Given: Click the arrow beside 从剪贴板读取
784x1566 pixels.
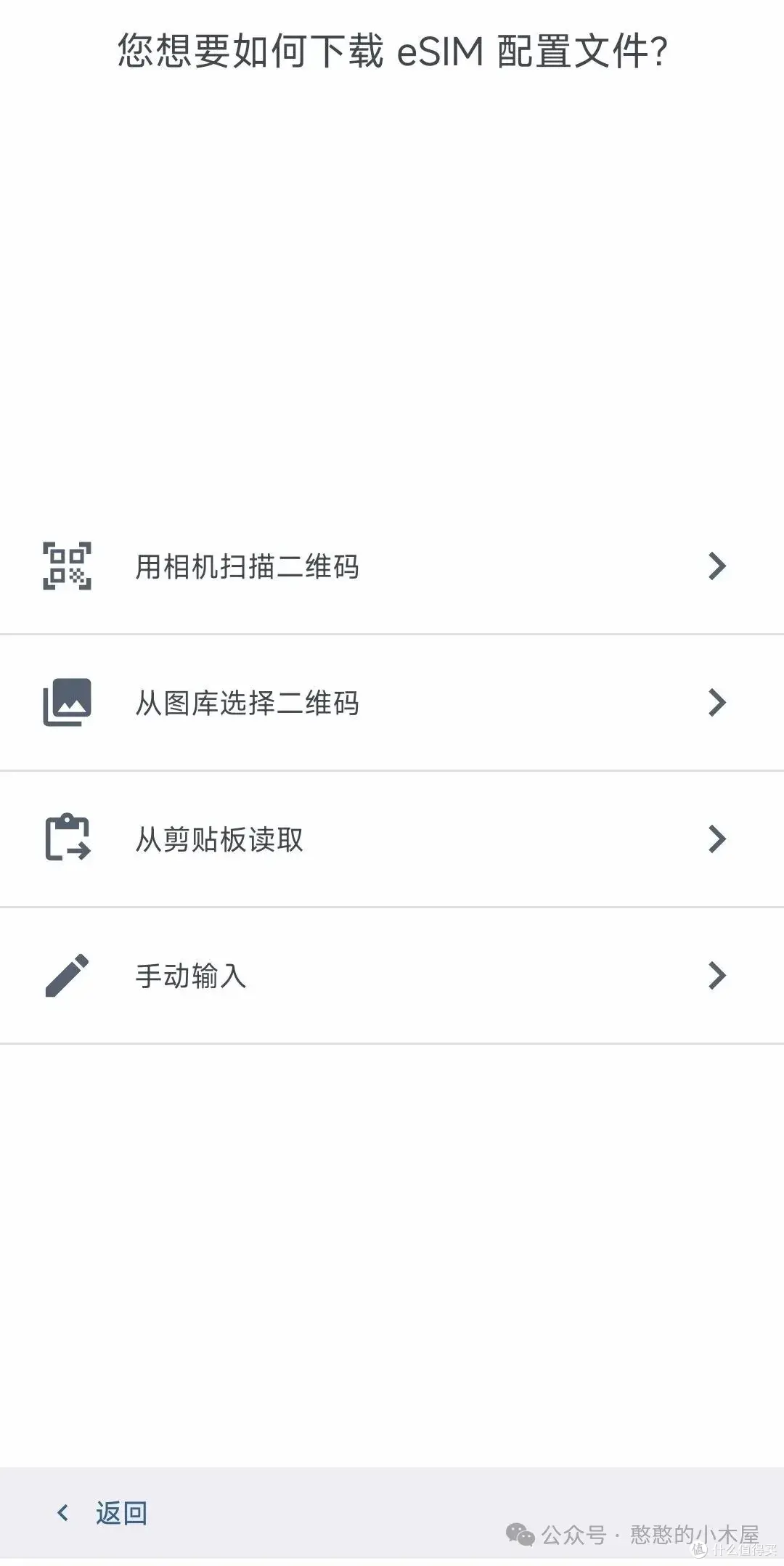Looking at the screenshot, I should point(717,839).
